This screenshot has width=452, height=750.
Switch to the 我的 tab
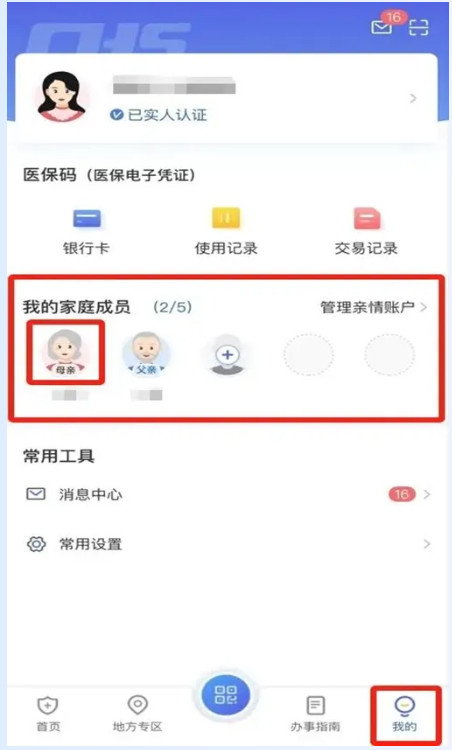tap(405, 714)
